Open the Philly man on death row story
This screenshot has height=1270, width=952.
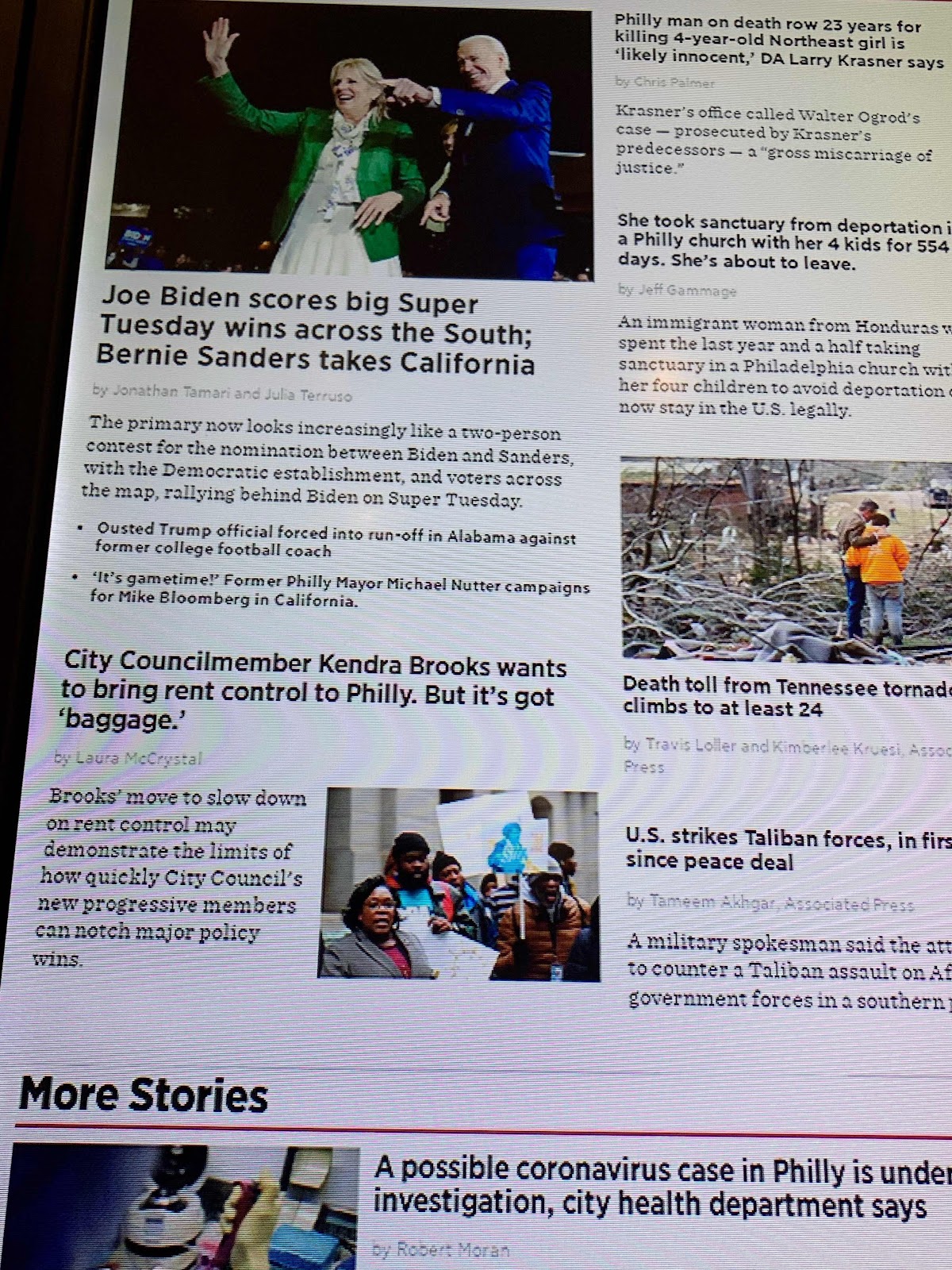click(777, 44)
